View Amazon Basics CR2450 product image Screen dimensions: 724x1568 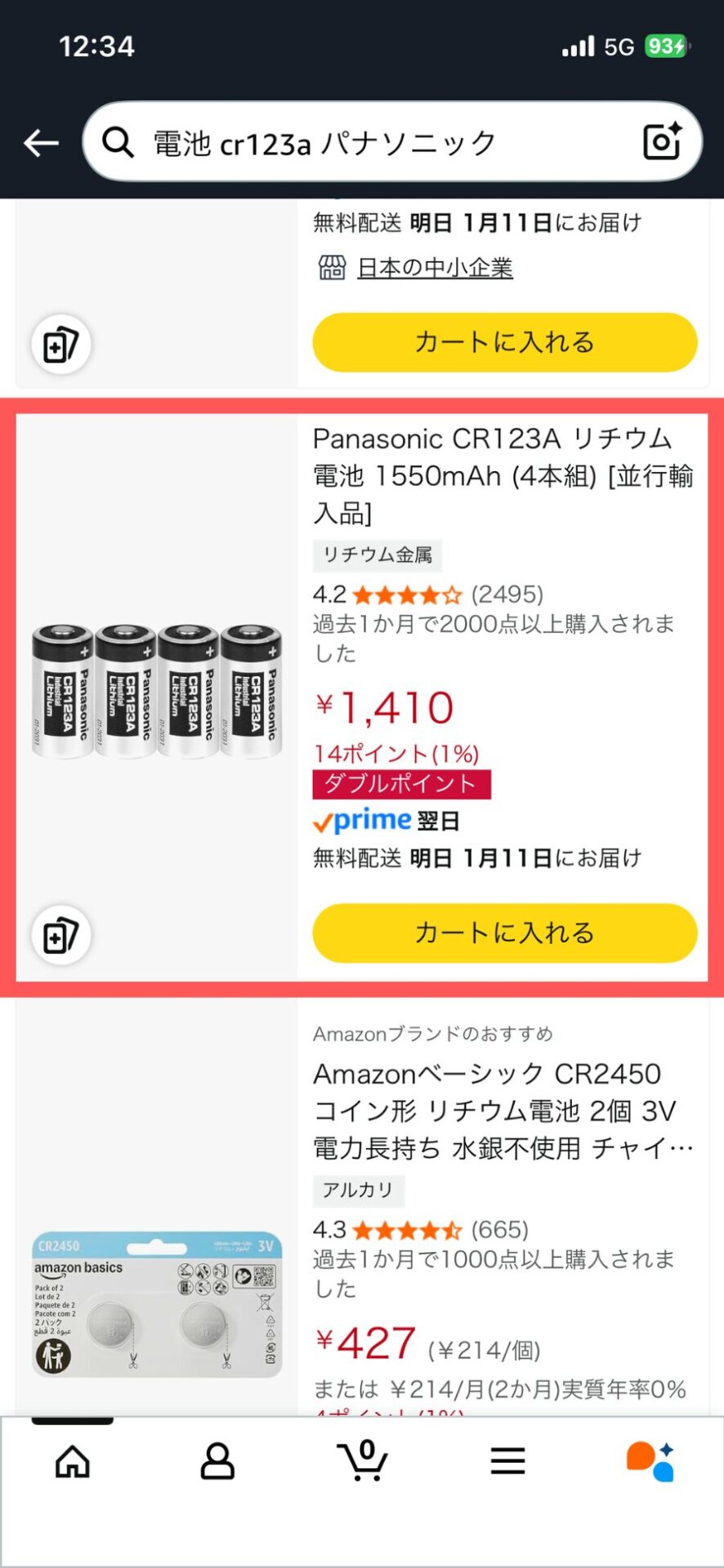coord(157,1303)
